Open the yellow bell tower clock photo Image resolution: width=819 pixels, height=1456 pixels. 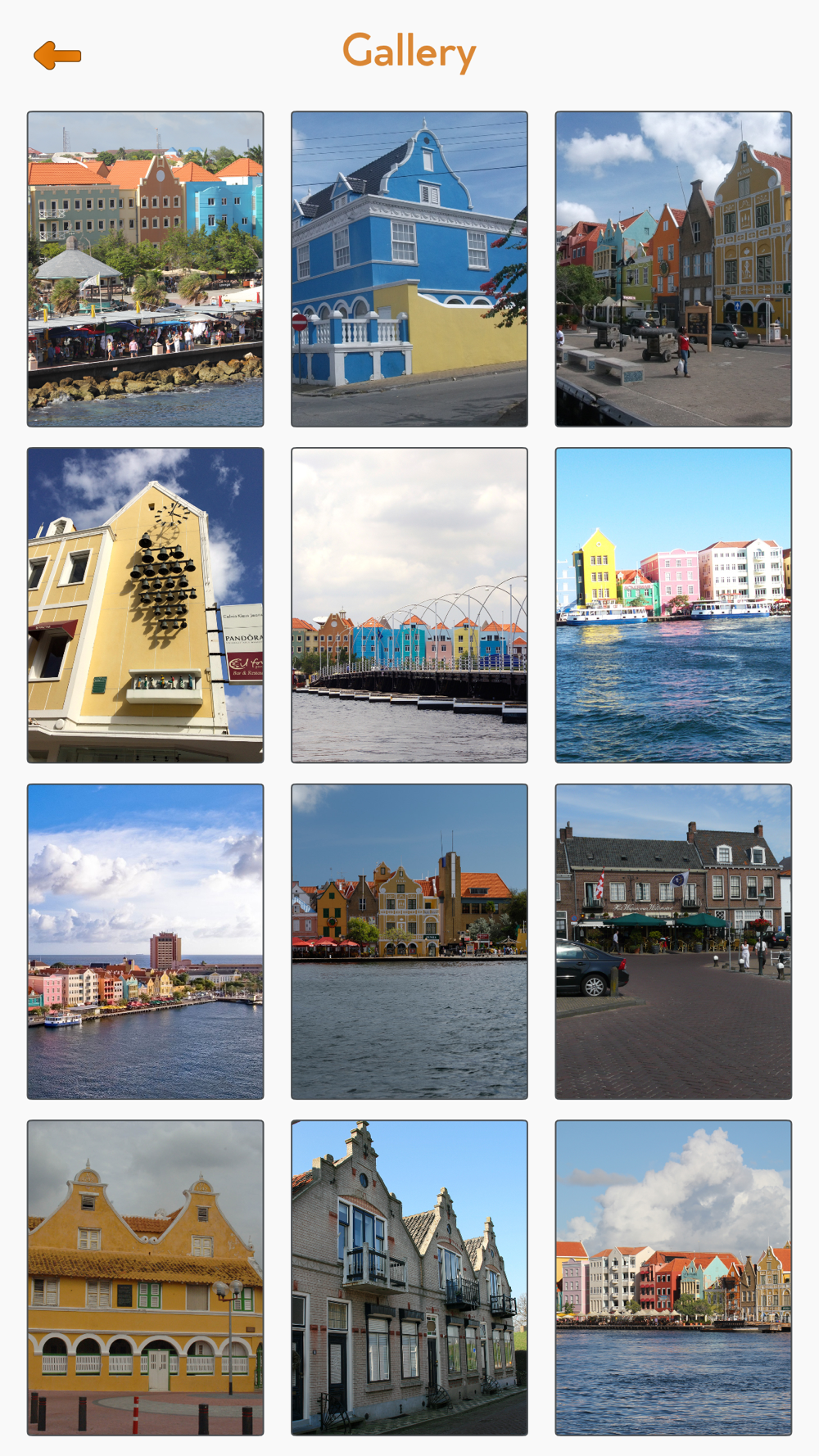point(146,605)
